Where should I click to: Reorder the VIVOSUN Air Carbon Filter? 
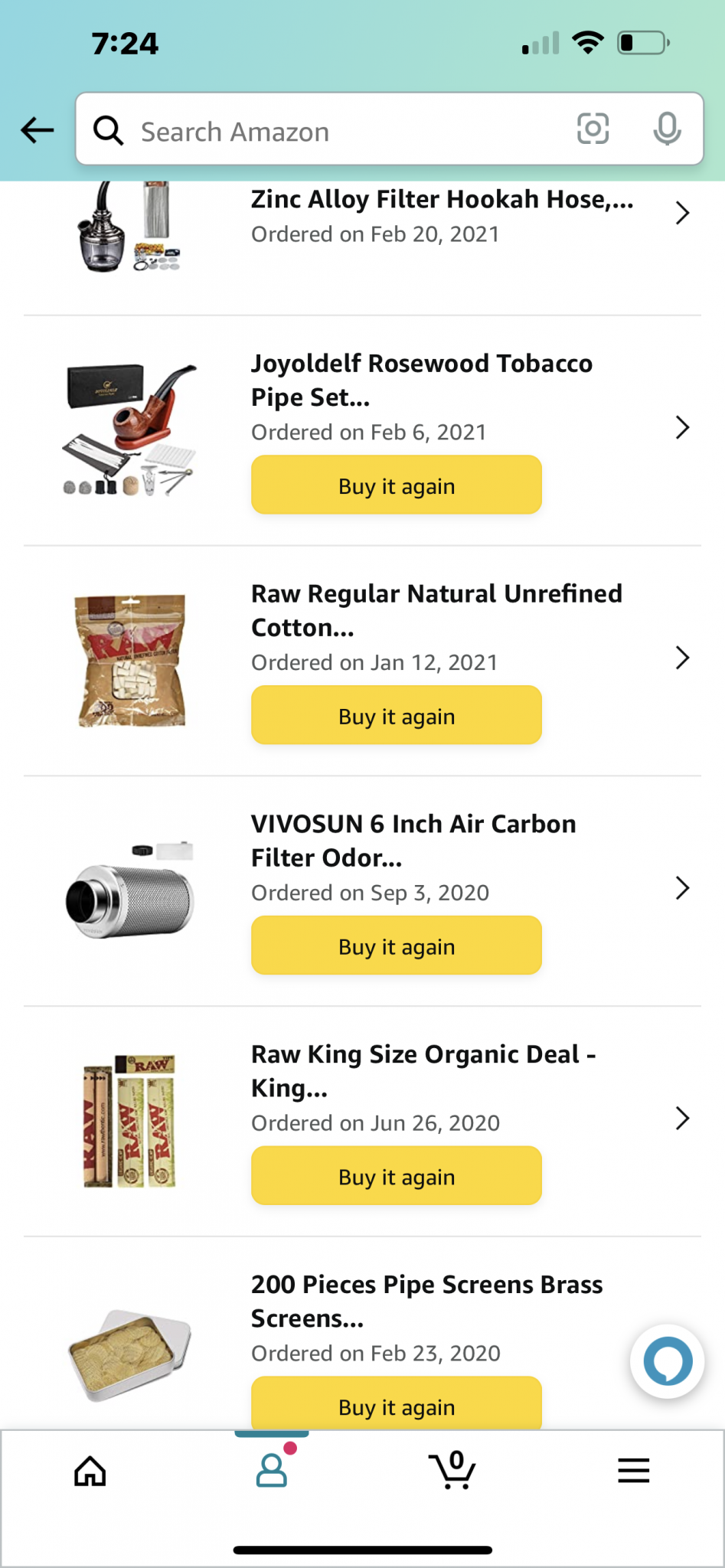coord(396,946)
